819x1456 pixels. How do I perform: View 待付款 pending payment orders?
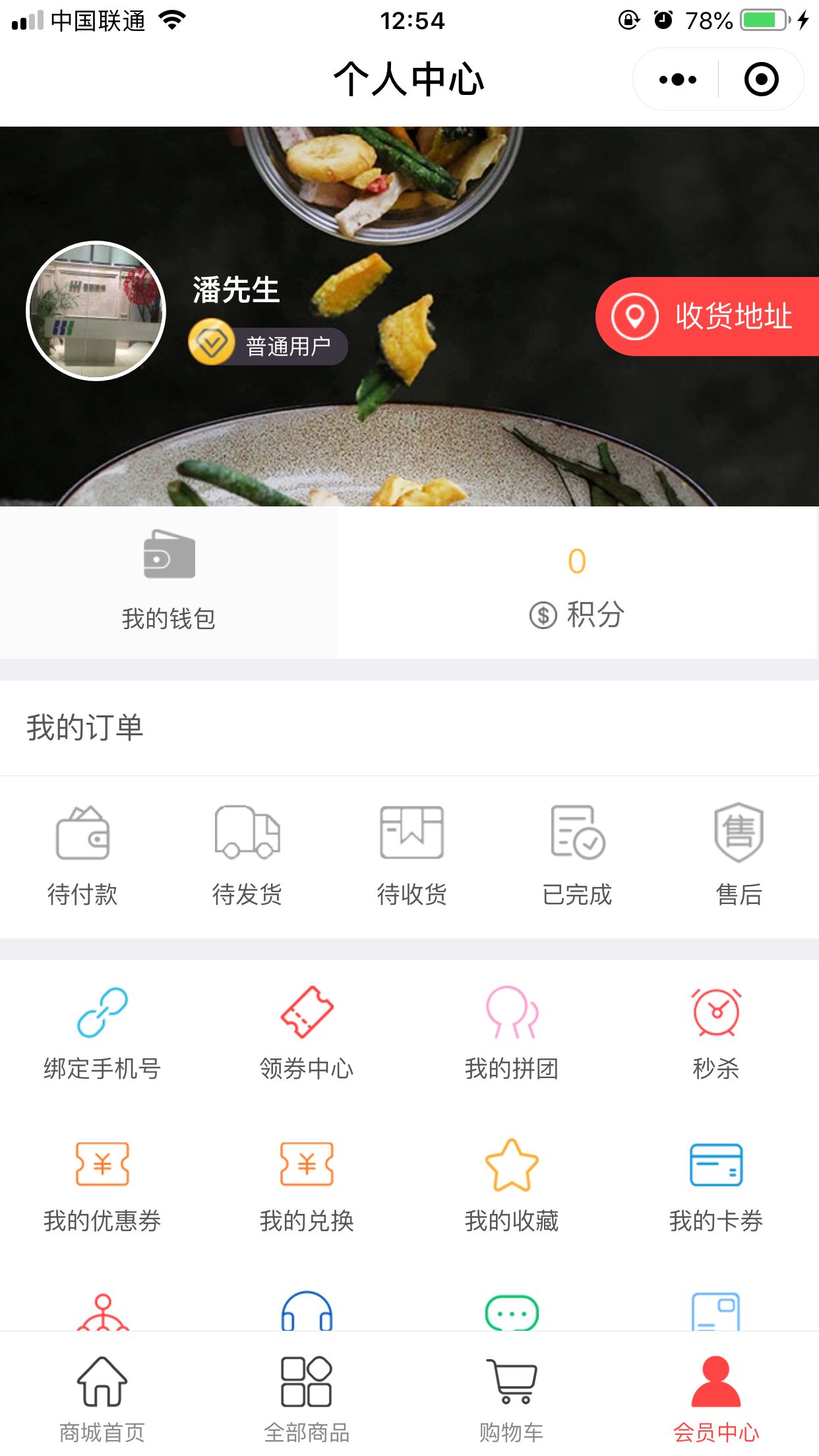[x=82, y=855]
